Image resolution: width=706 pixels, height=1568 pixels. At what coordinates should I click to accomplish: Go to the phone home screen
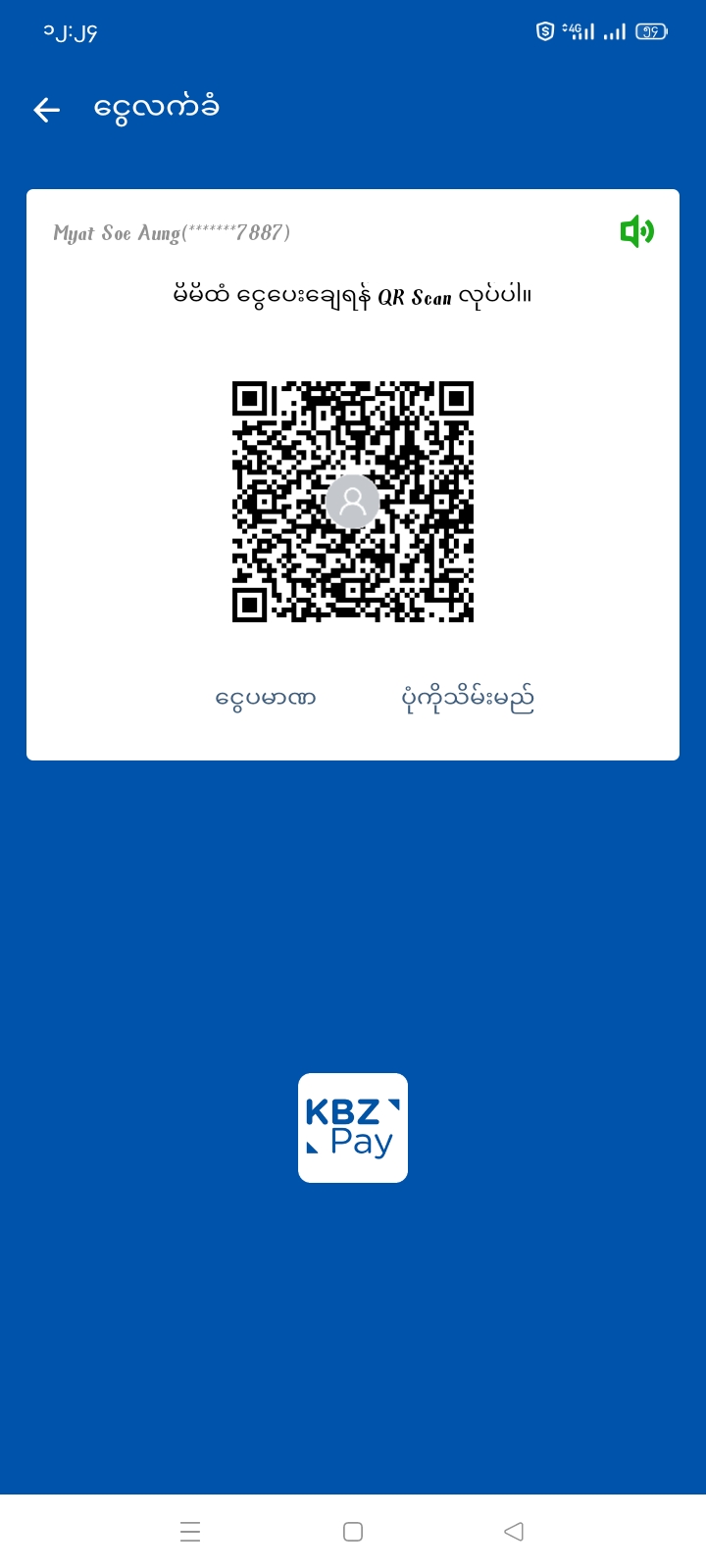tap(353, 1532)
